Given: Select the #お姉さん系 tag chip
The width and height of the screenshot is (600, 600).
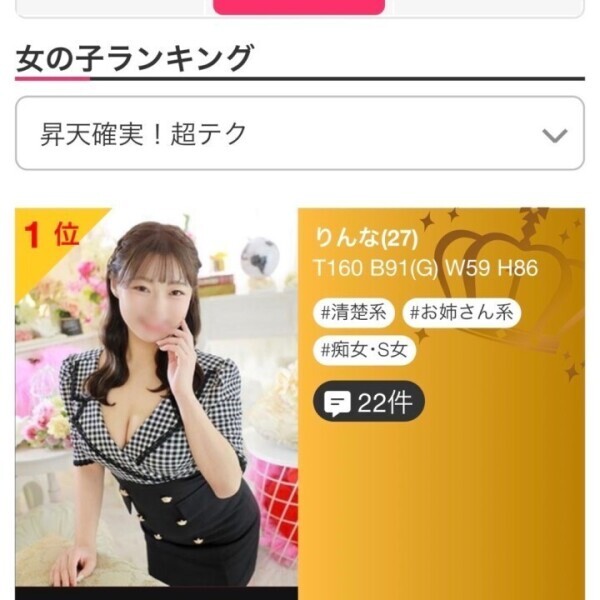Looking at the screenshot, I should click(463, 313).
